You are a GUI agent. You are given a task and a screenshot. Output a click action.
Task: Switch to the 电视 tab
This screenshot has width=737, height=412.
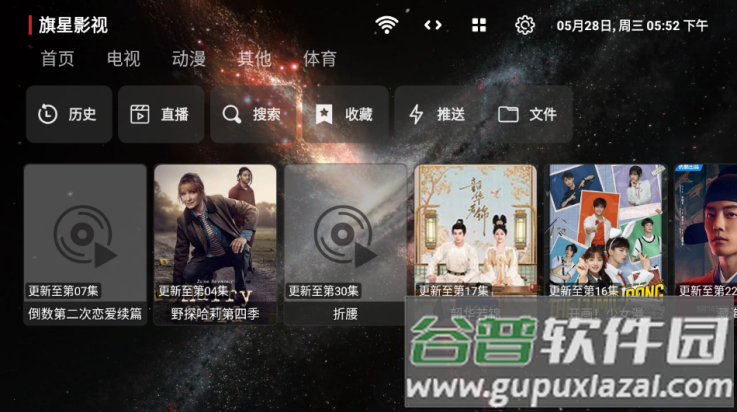click(x=123, y=59)
